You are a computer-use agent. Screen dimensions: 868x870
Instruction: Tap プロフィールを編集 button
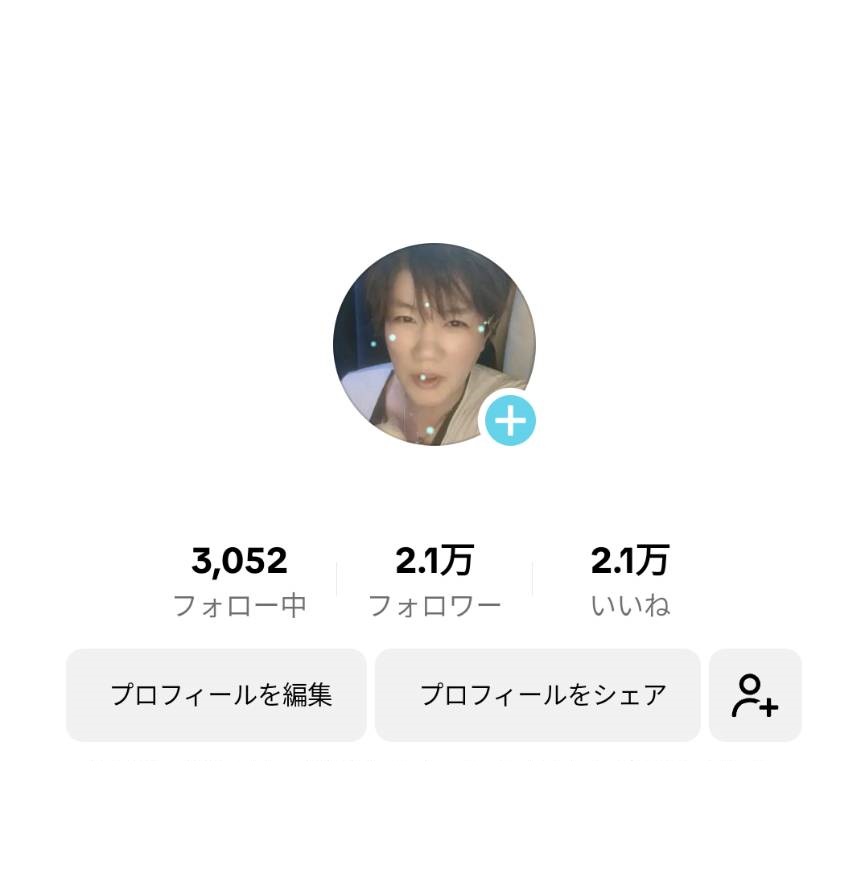coord(216,695)
